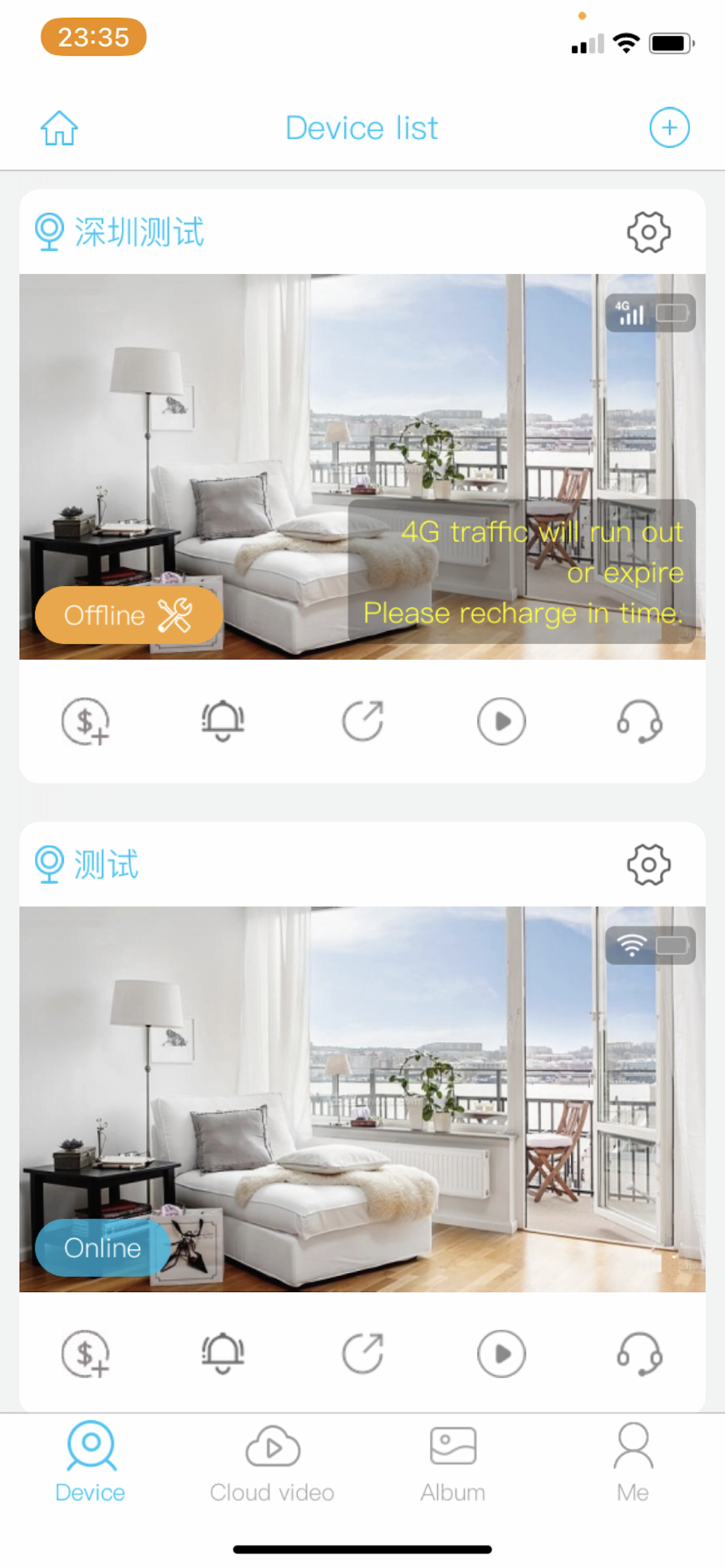Play back recordings of 深圳测试

[x=501, y=722]
